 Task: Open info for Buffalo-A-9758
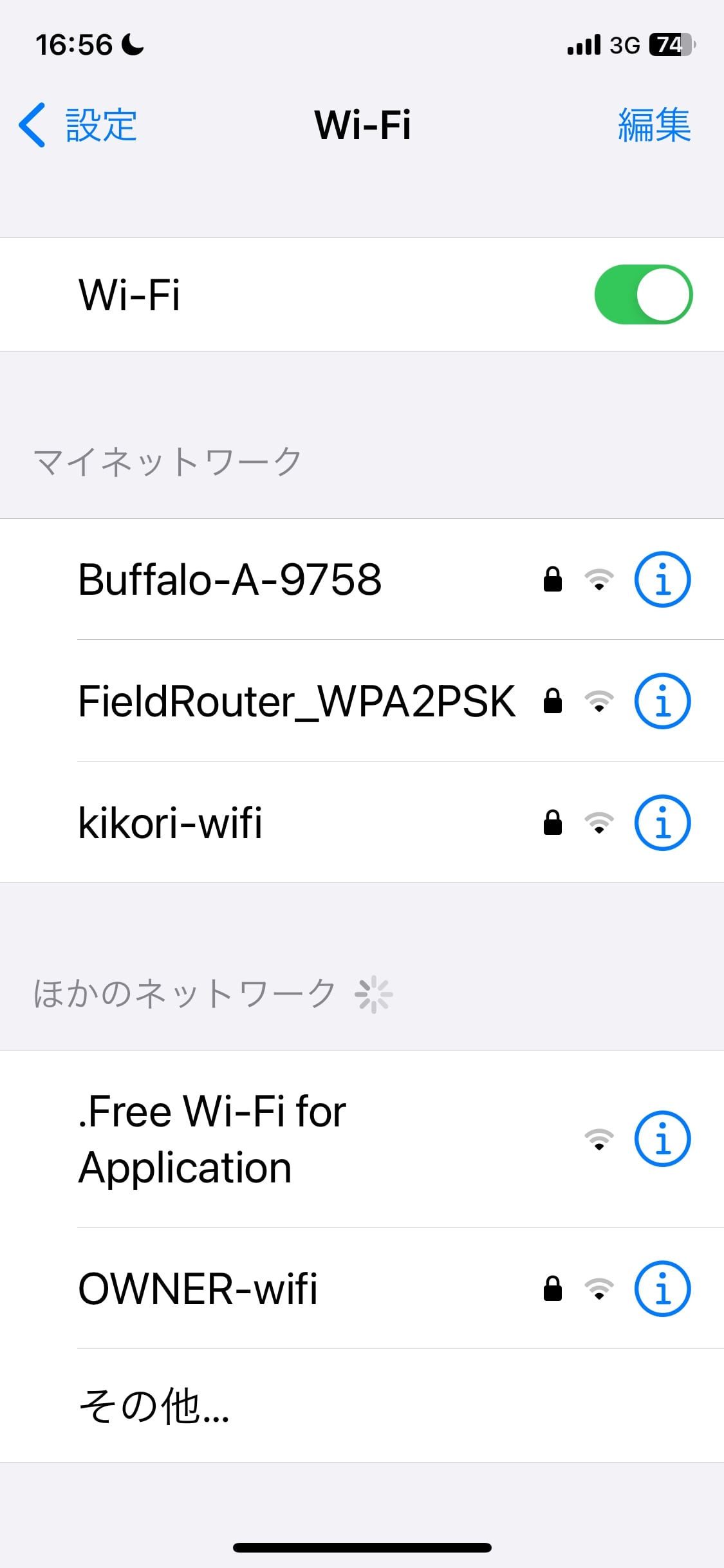662,579
